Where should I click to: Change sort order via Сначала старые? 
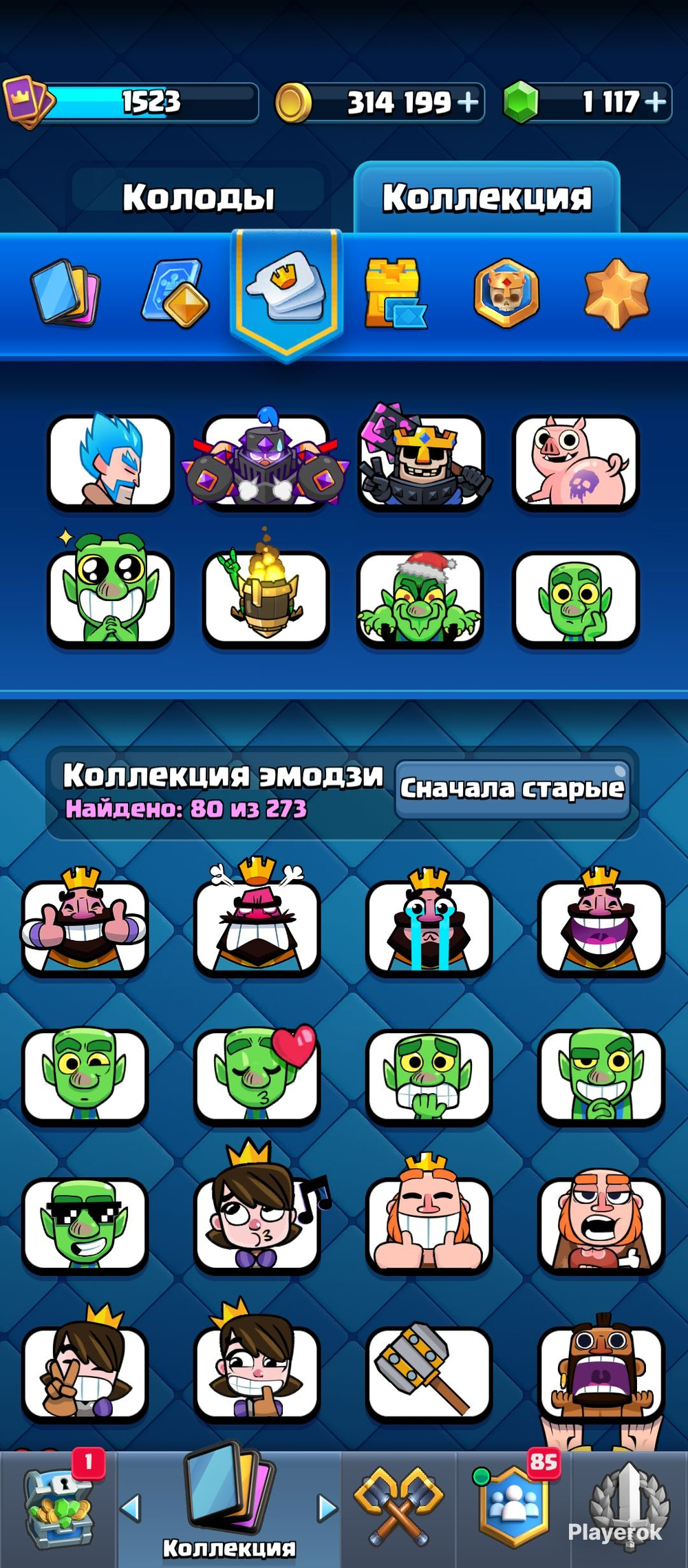point(513,789)
